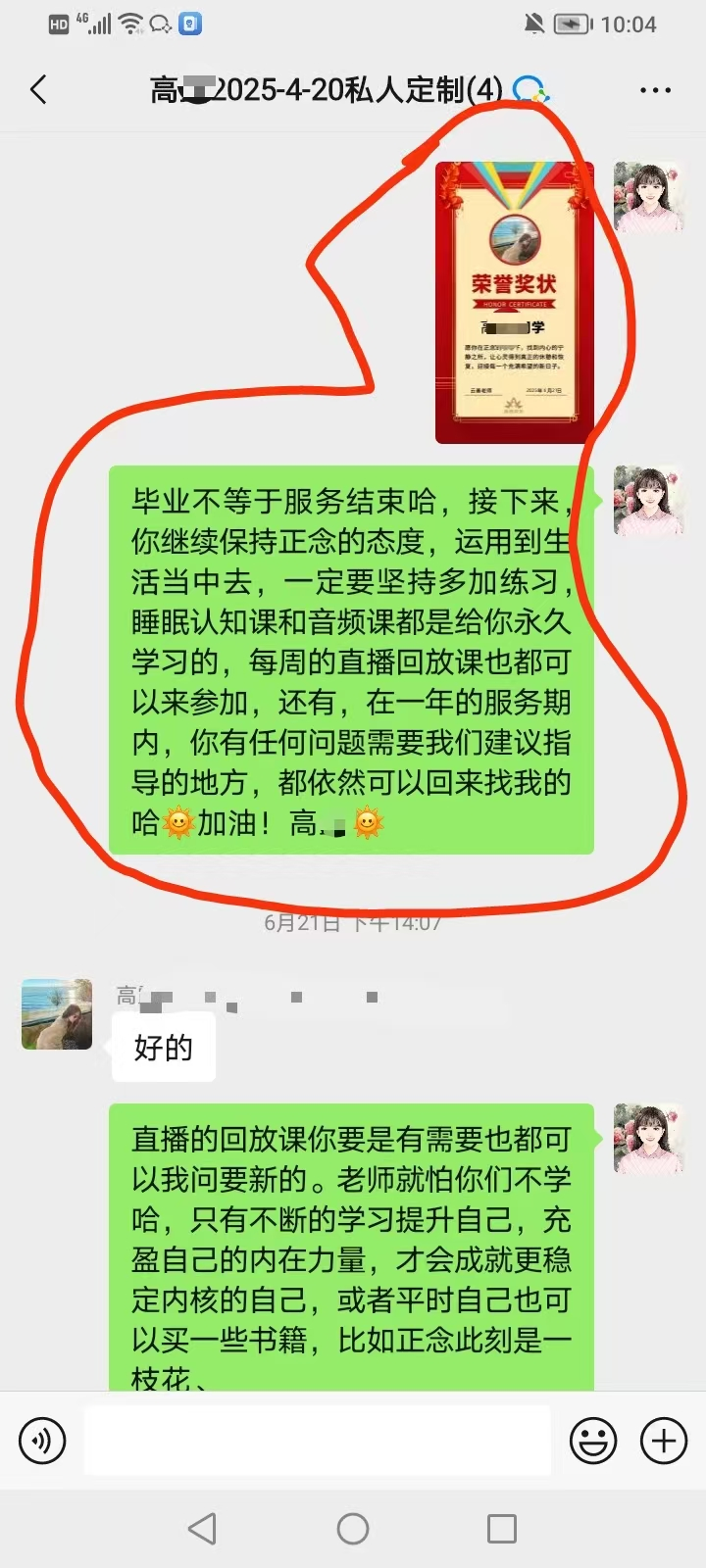Screen dimensions: 706x1568
Task: Open the honor certificate image
Action: (x=514, y=302)
